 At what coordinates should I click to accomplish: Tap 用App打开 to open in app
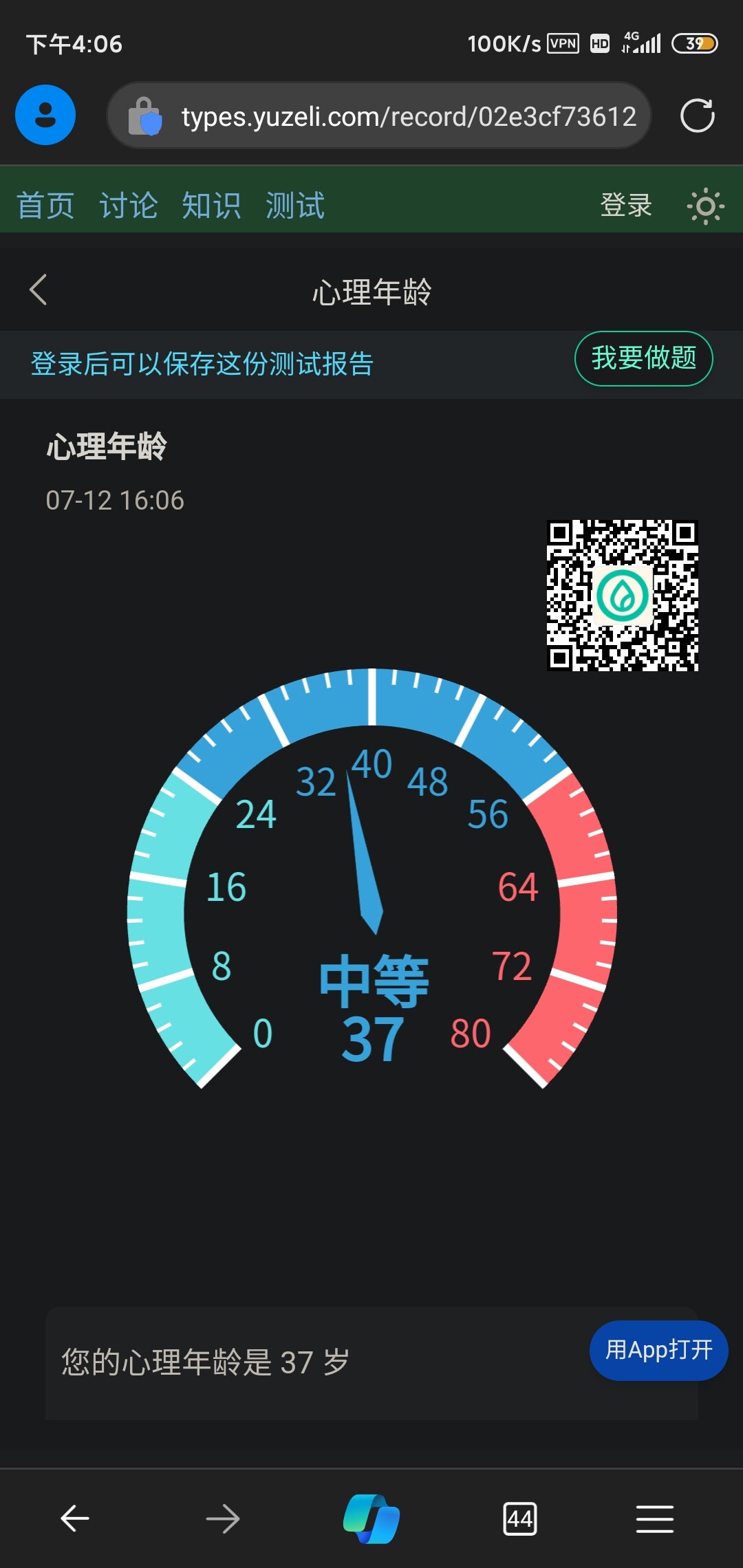pos(658,1350)
